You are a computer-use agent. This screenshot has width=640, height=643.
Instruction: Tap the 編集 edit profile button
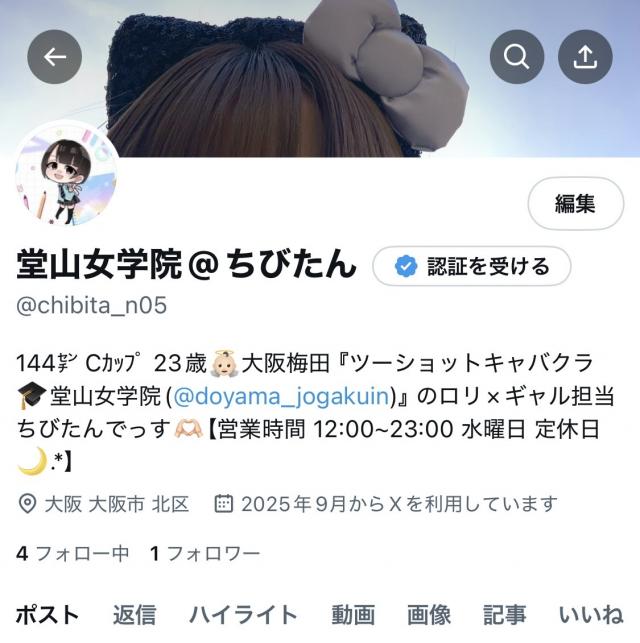575,204
